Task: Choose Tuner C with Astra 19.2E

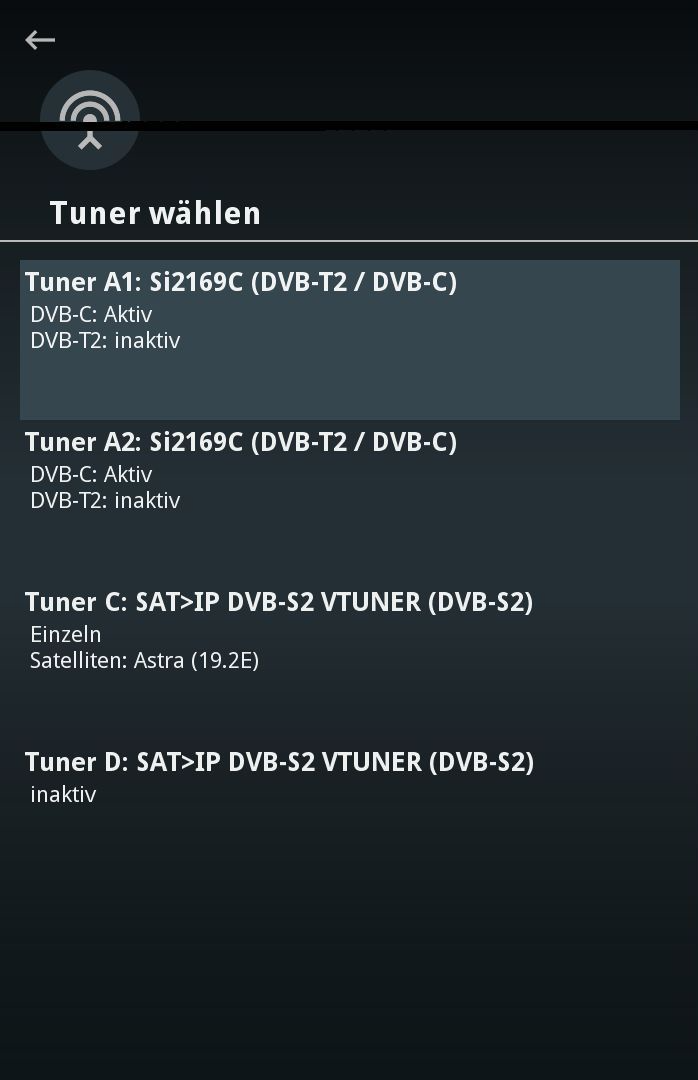Action: (349, 630)
